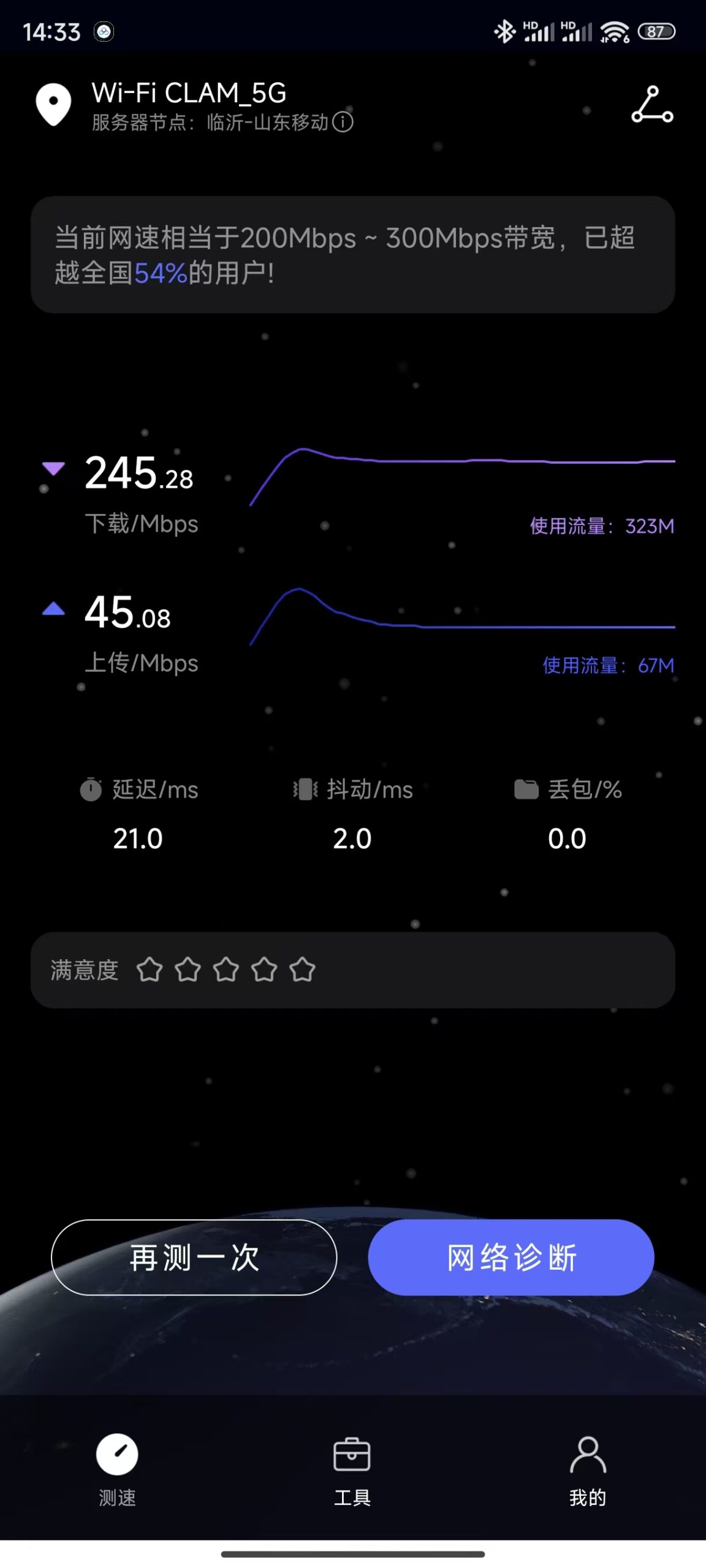706x1568 pixels.
Task: Tap the folder icon beside 丢包/%
Action: [x=525, y=790]
